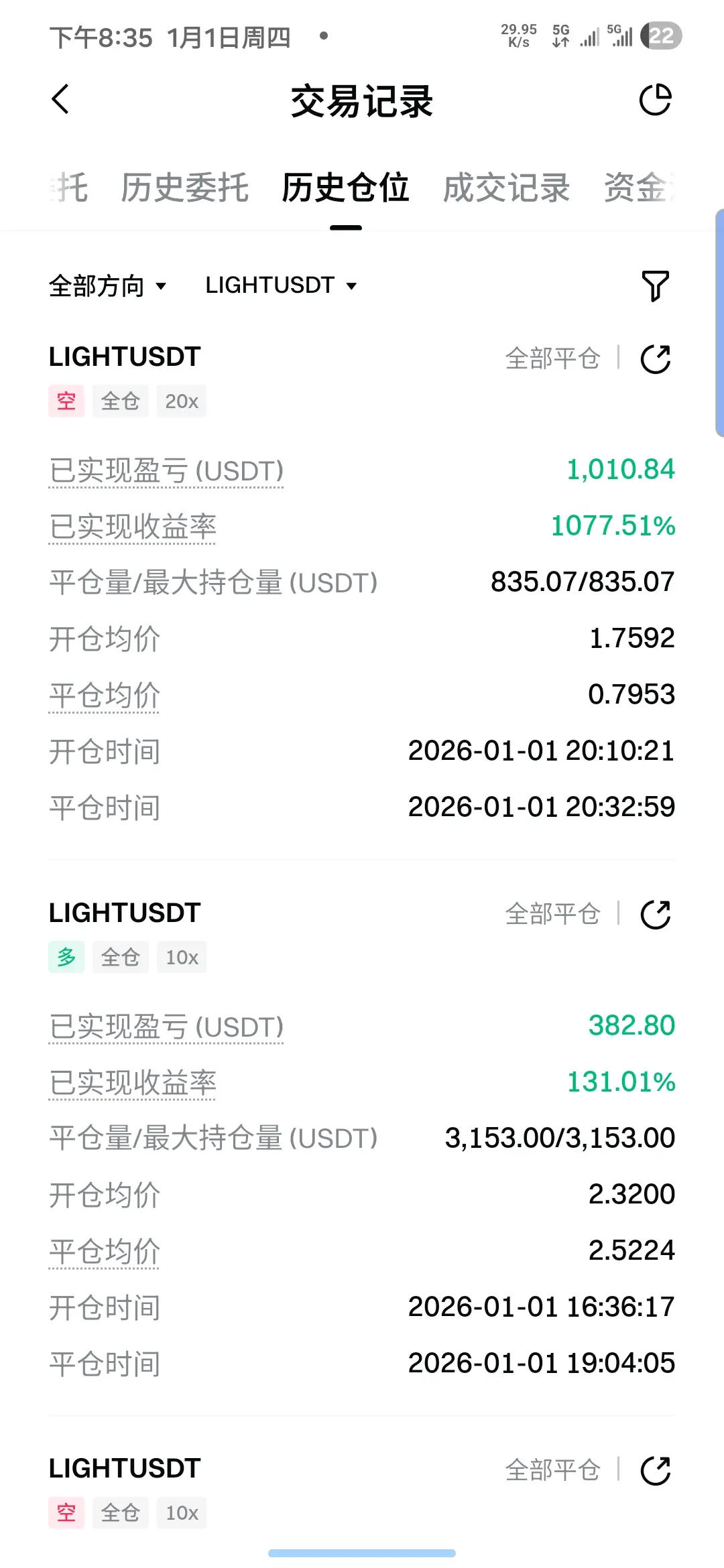
Task: Tap 已实现盈亏 label showing 1,010.84
Action: (x=166, y=471)
